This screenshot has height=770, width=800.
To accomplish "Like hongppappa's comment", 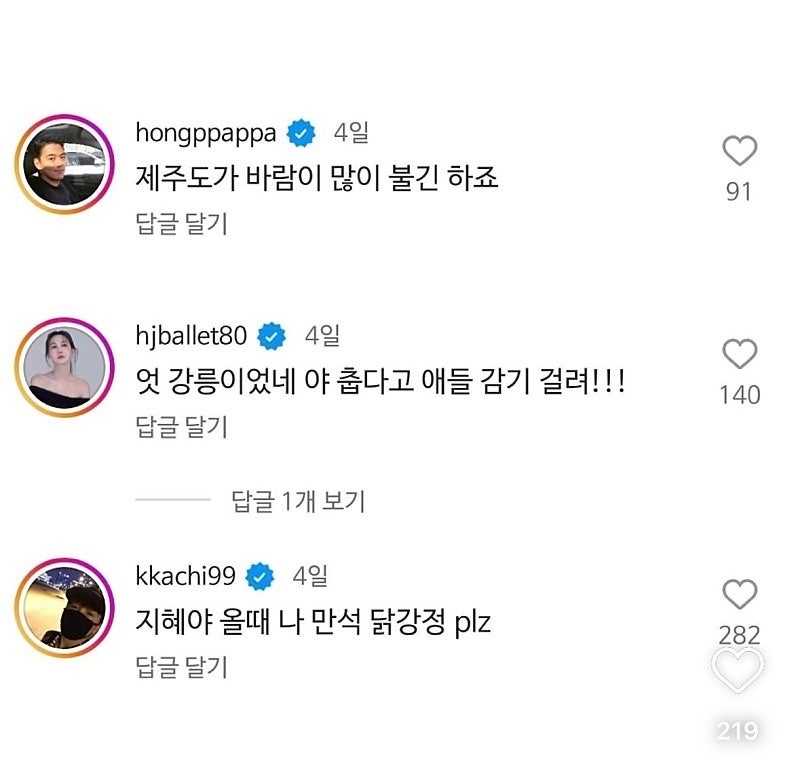I will pos(739,152).
